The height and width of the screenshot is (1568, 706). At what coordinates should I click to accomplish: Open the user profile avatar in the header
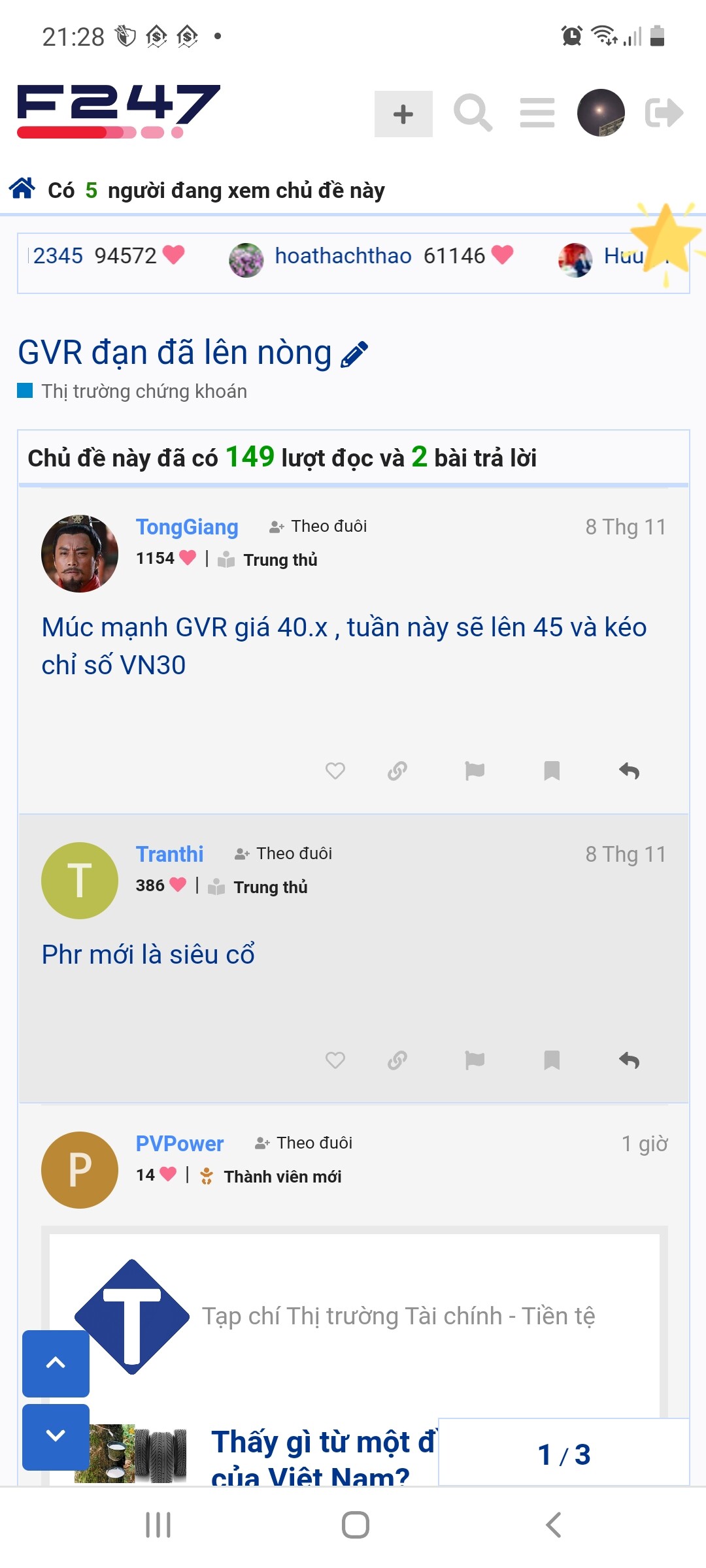pos(601,112)
